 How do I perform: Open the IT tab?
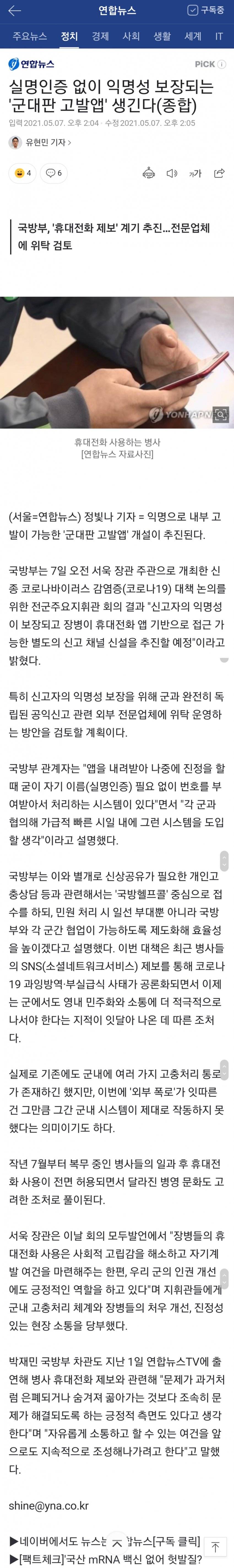(x=219, y=37)
